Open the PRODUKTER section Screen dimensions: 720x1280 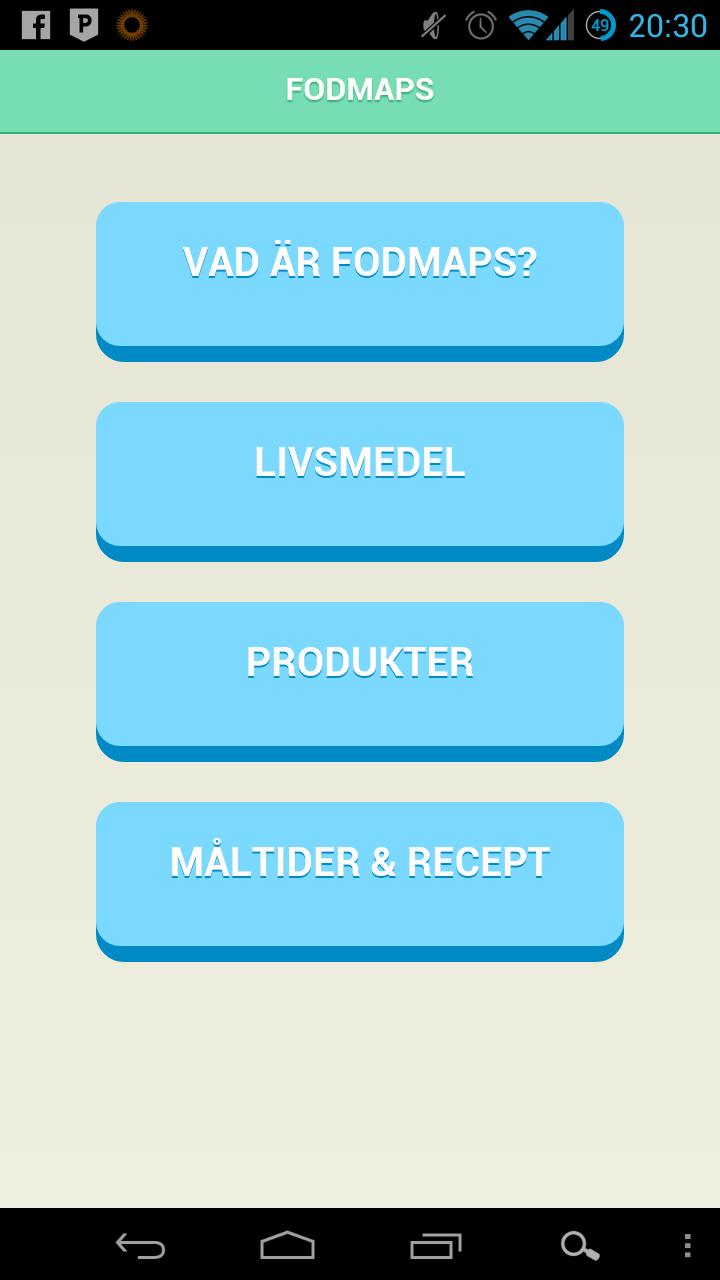360,675
